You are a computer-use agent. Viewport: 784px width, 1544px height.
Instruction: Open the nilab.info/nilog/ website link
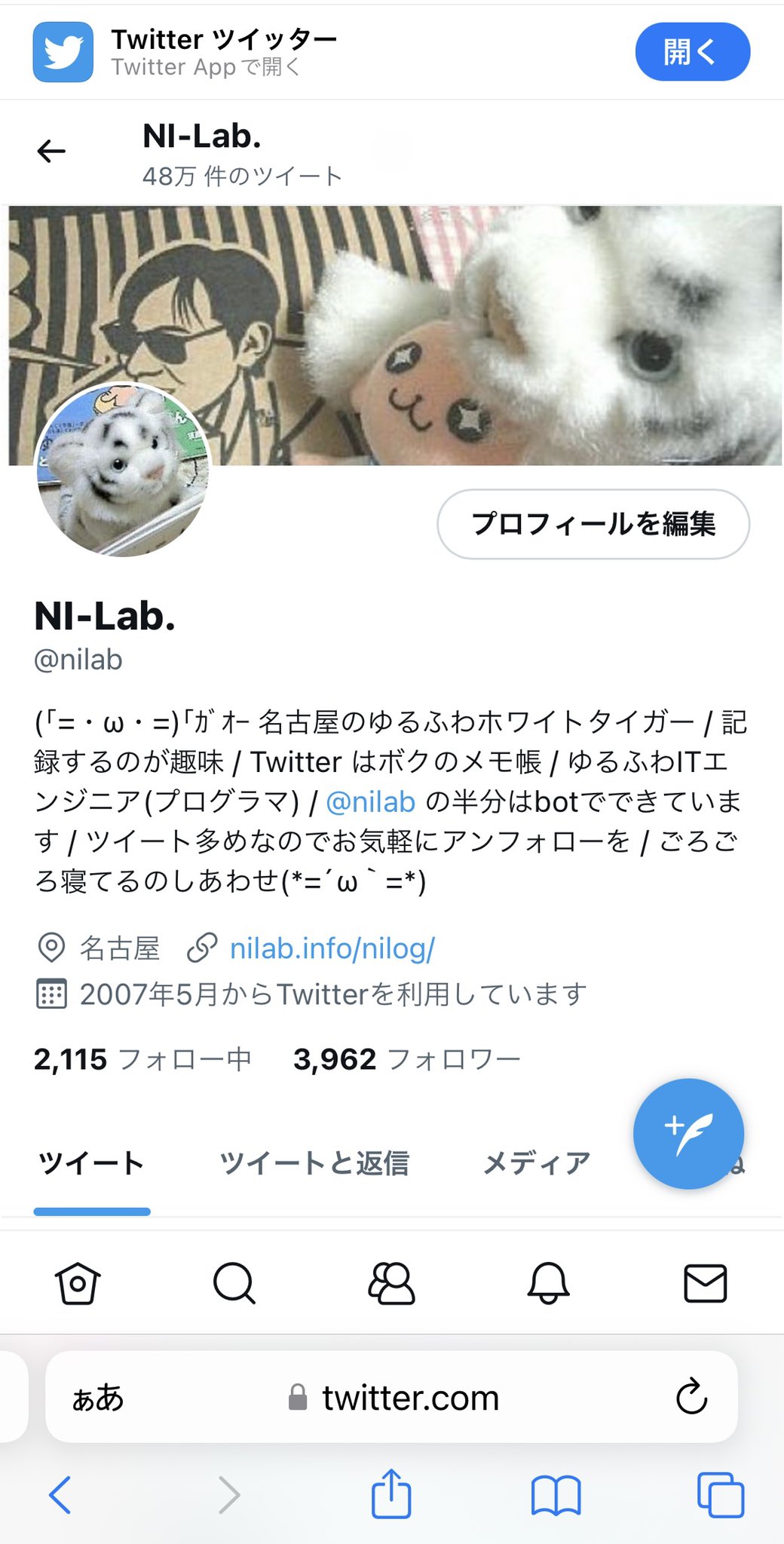click(x=332, y=948)
